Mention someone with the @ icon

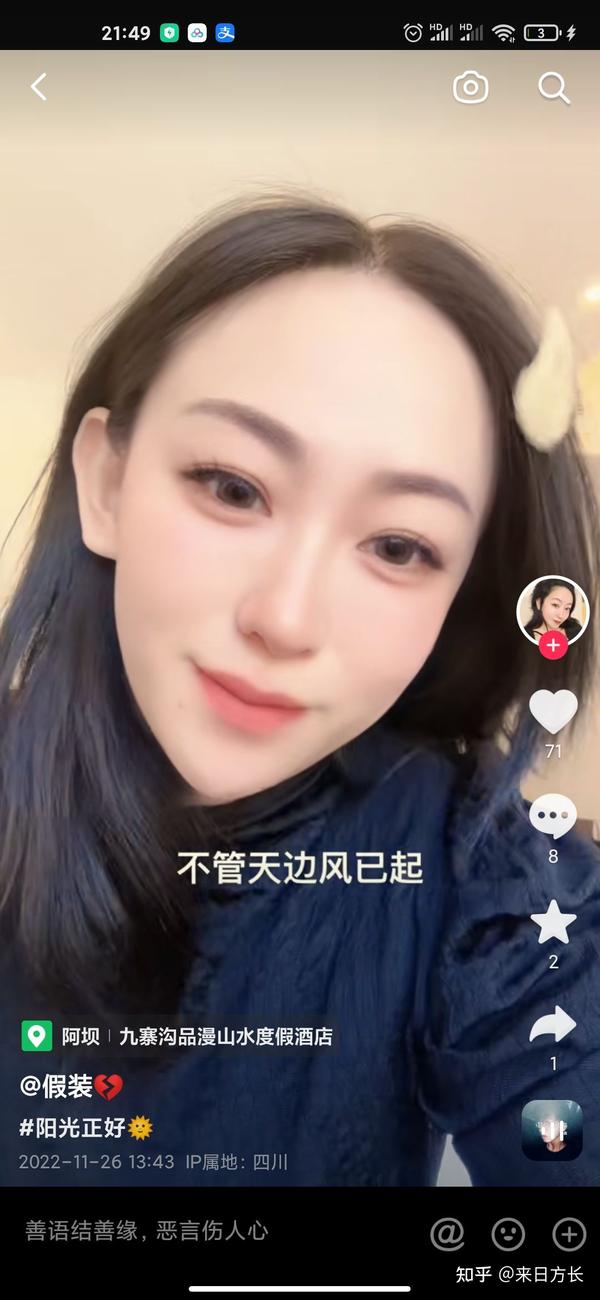pyautogui.click(x=447, y=1233)
